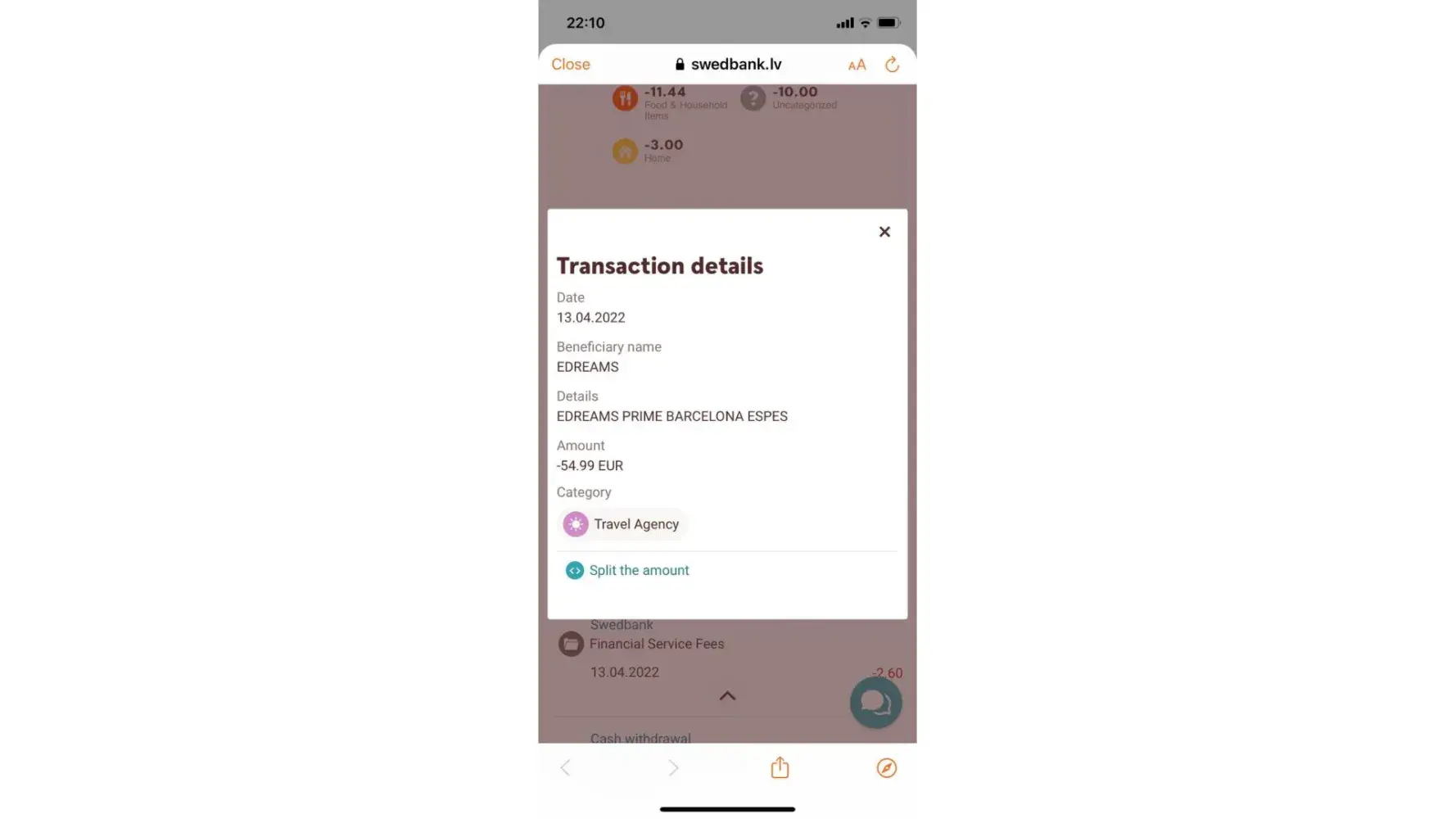Reload the swedbank.lv page

pos(892,64)
